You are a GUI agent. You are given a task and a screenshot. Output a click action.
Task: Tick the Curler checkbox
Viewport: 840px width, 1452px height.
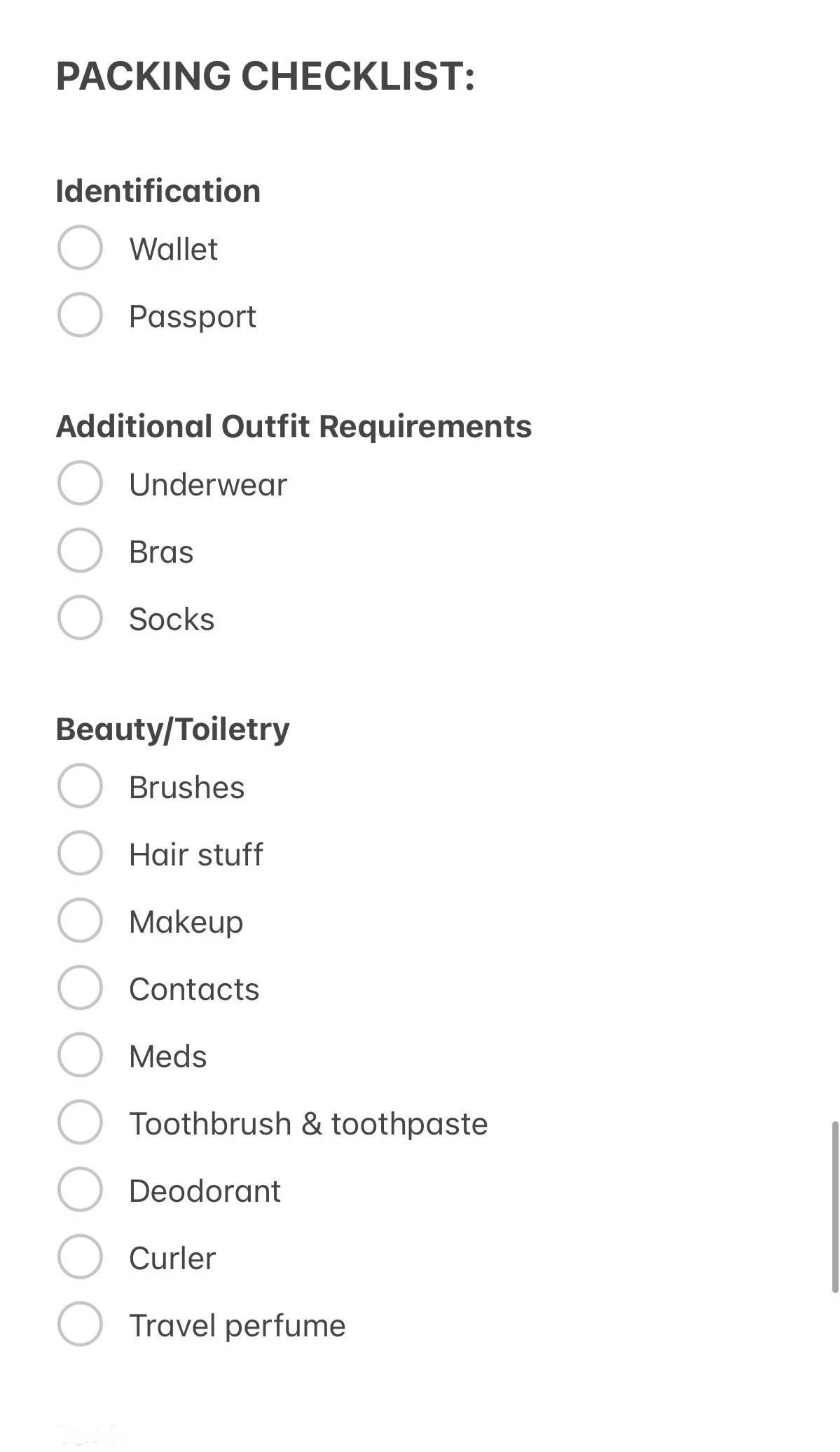tap(80, 1256)
